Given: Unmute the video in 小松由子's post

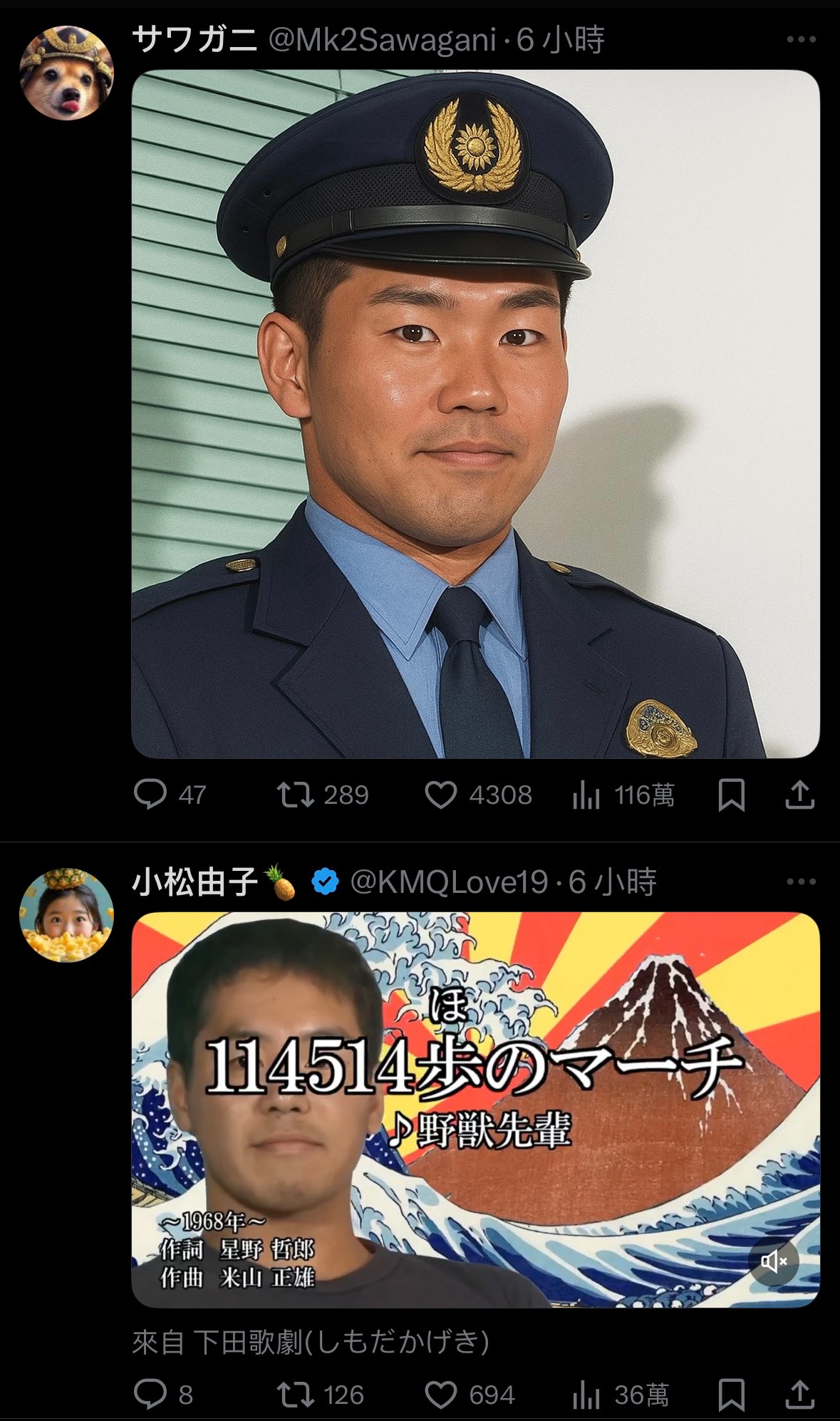Looking at the screenshot, I should 774,1262.
